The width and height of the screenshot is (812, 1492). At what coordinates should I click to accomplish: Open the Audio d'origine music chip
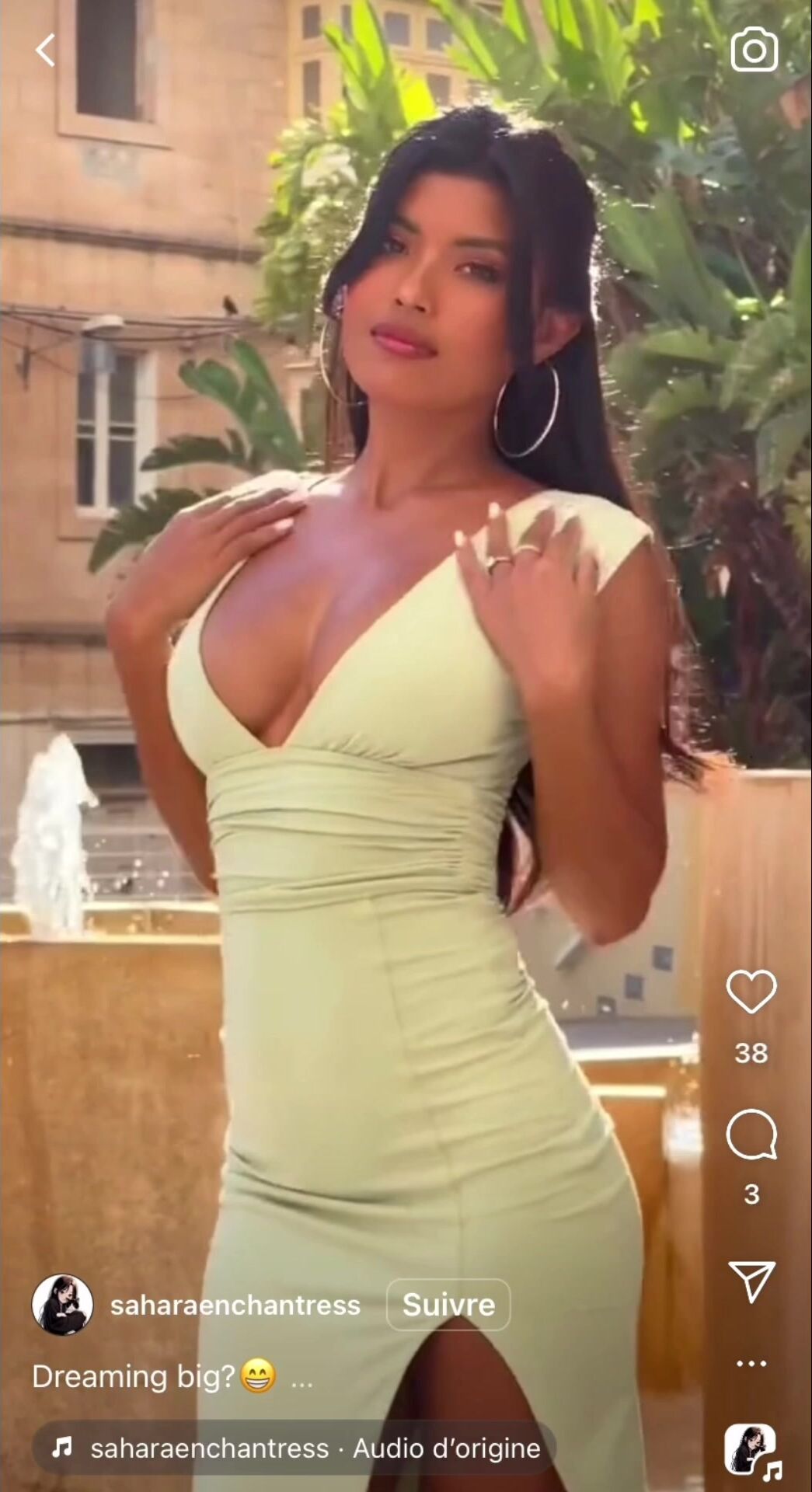(294, 1448)
